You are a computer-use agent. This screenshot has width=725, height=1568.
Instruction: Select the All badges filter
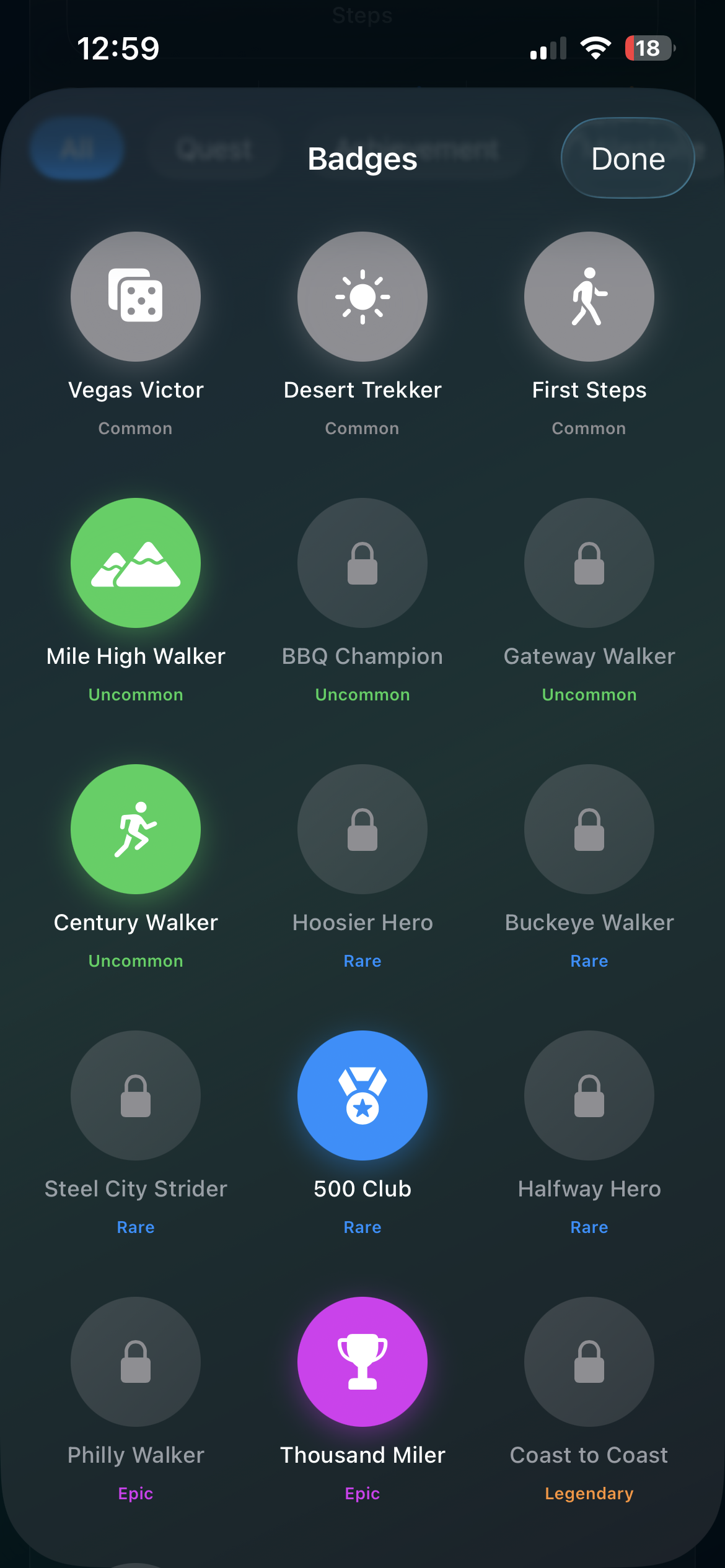77,147
